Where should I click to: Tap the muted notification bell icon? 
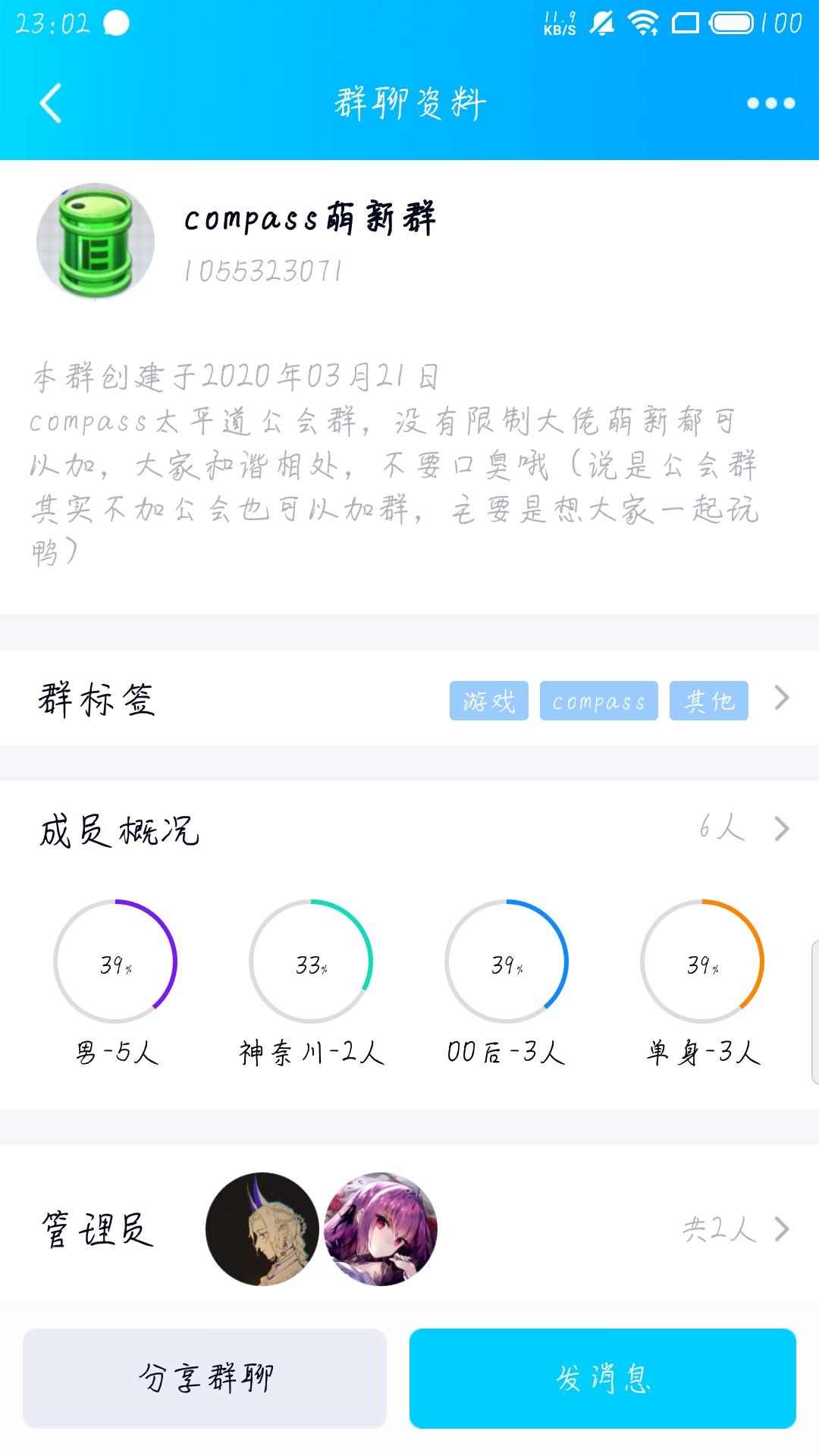tap(603, 23)
